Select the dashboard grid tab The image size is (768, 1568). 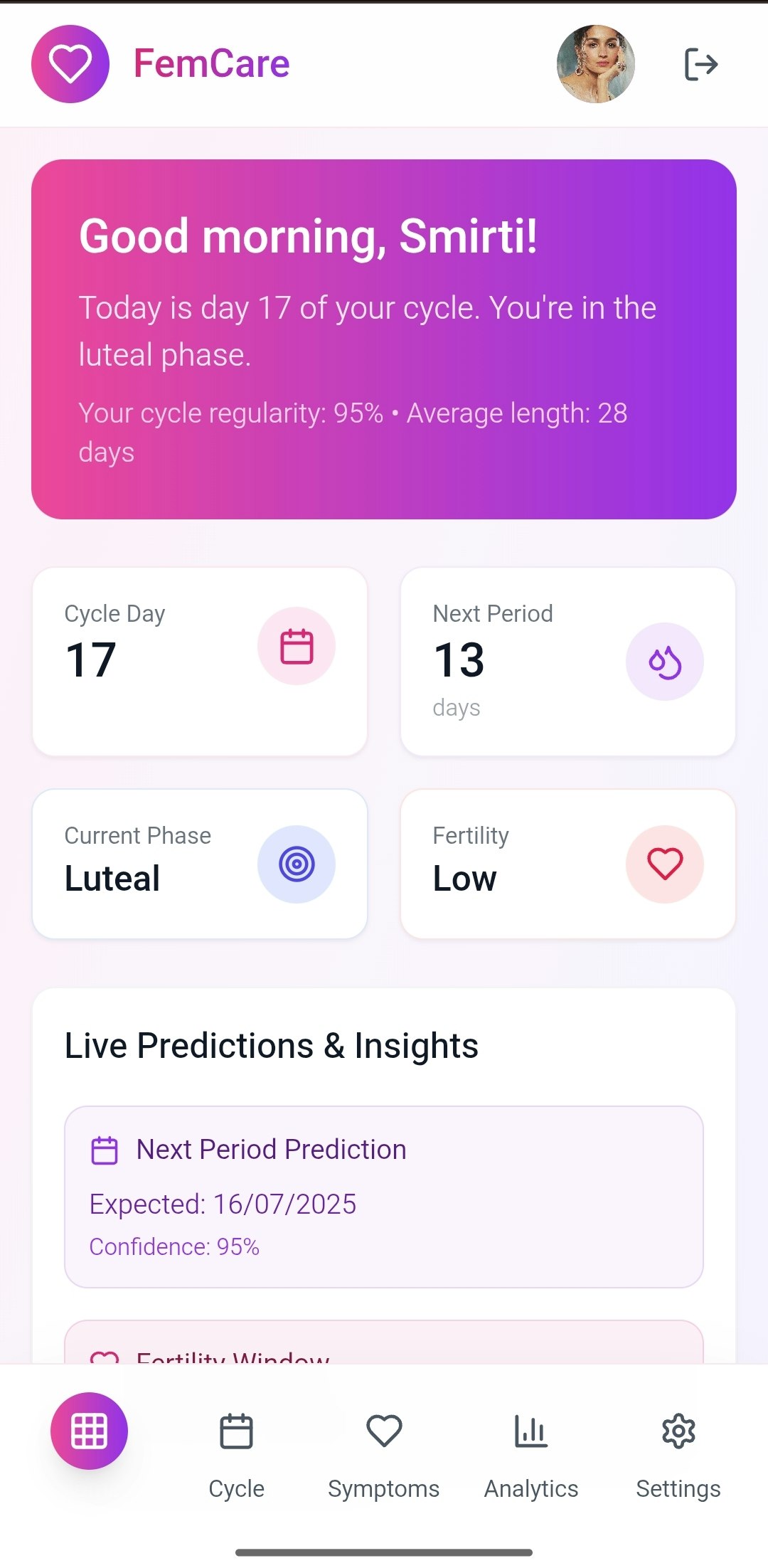pyautogui.click(x=89, y=1431)
